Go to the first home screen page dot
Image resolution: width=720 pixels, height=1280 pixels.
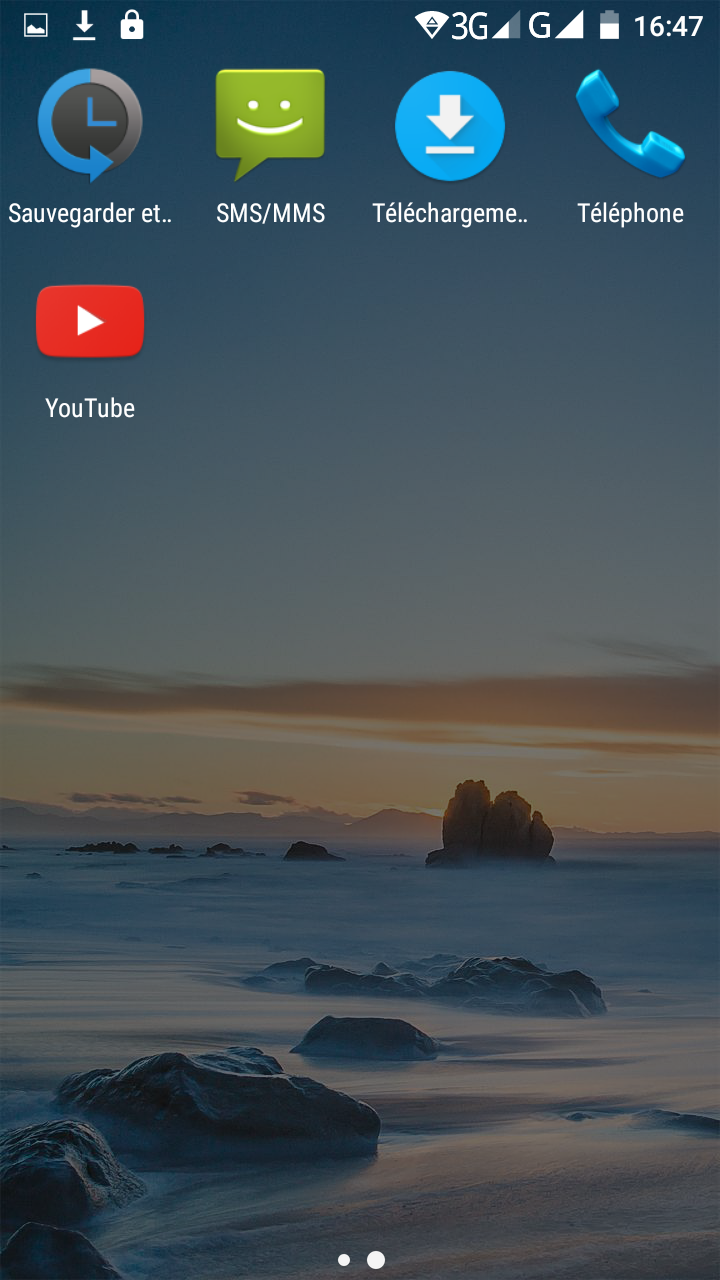344,1260
